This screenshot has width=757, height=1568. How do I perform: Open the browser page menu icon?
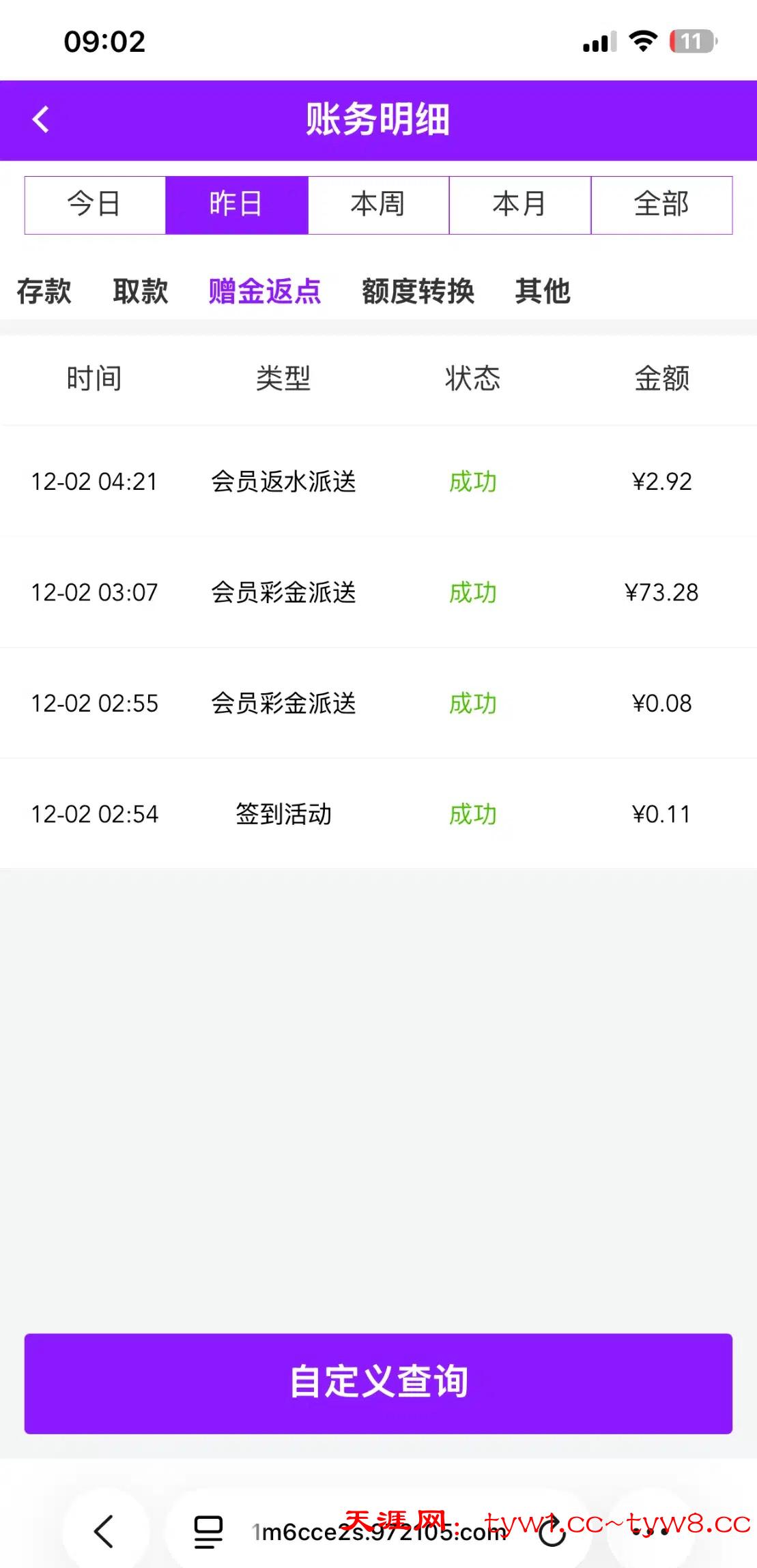tap(208, 1532)
